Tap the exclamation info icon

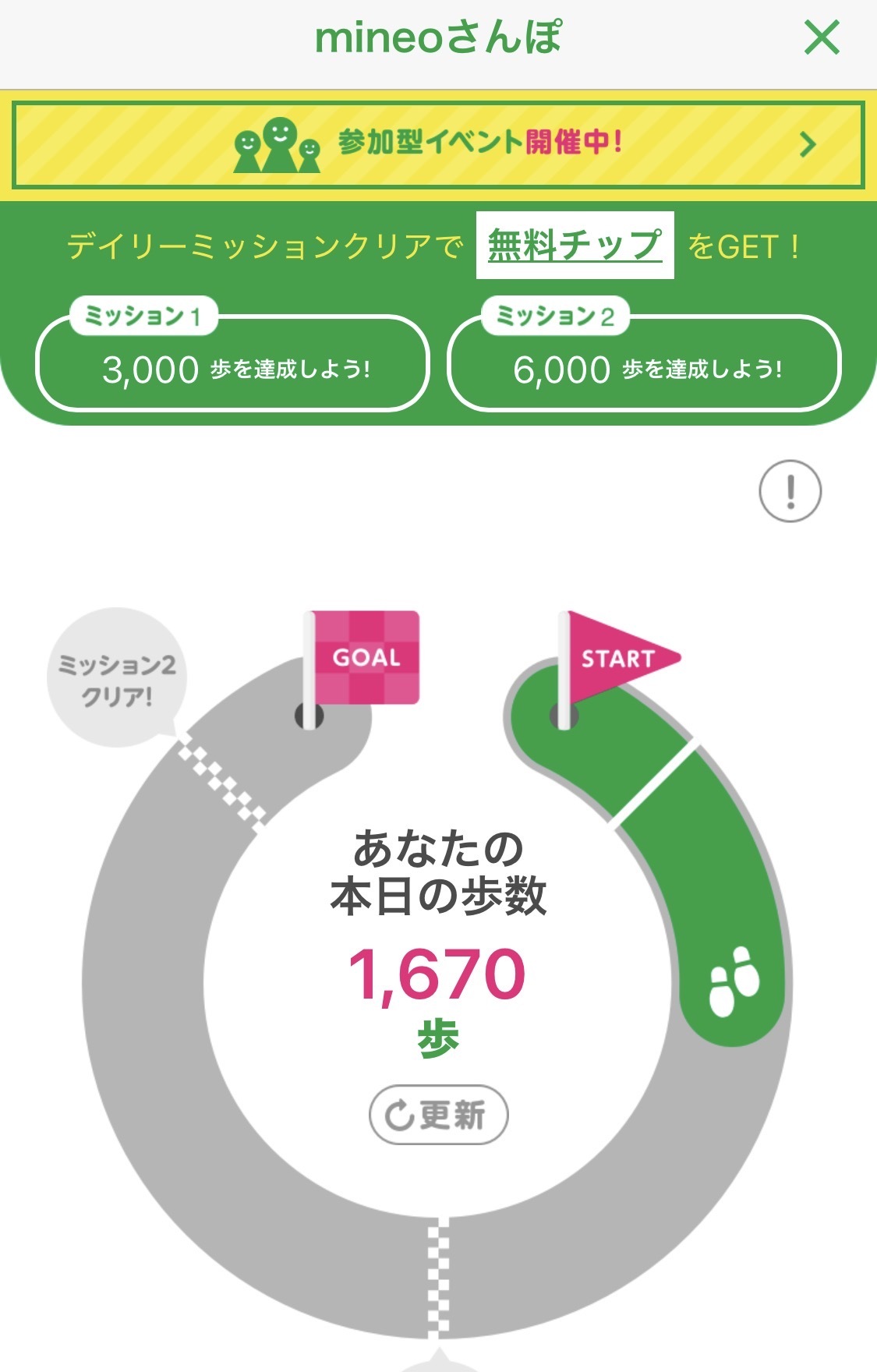(x=790, y=491)
